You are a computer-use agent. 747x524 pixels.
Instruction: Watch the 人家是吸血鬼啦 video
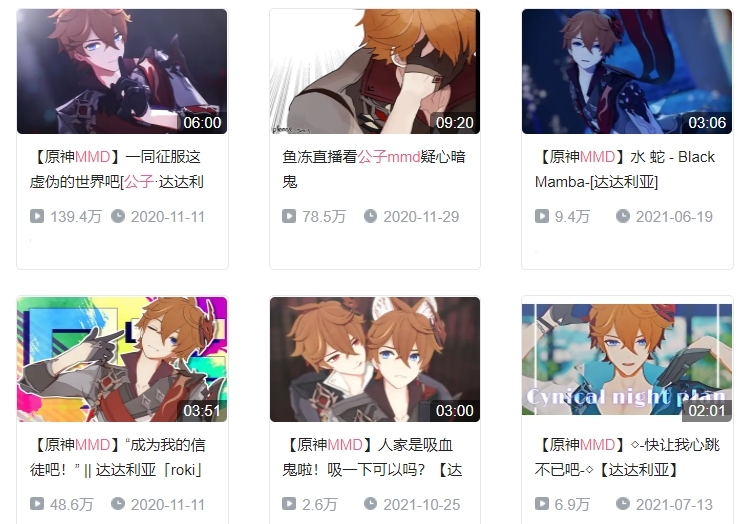[x=374, y=359]
